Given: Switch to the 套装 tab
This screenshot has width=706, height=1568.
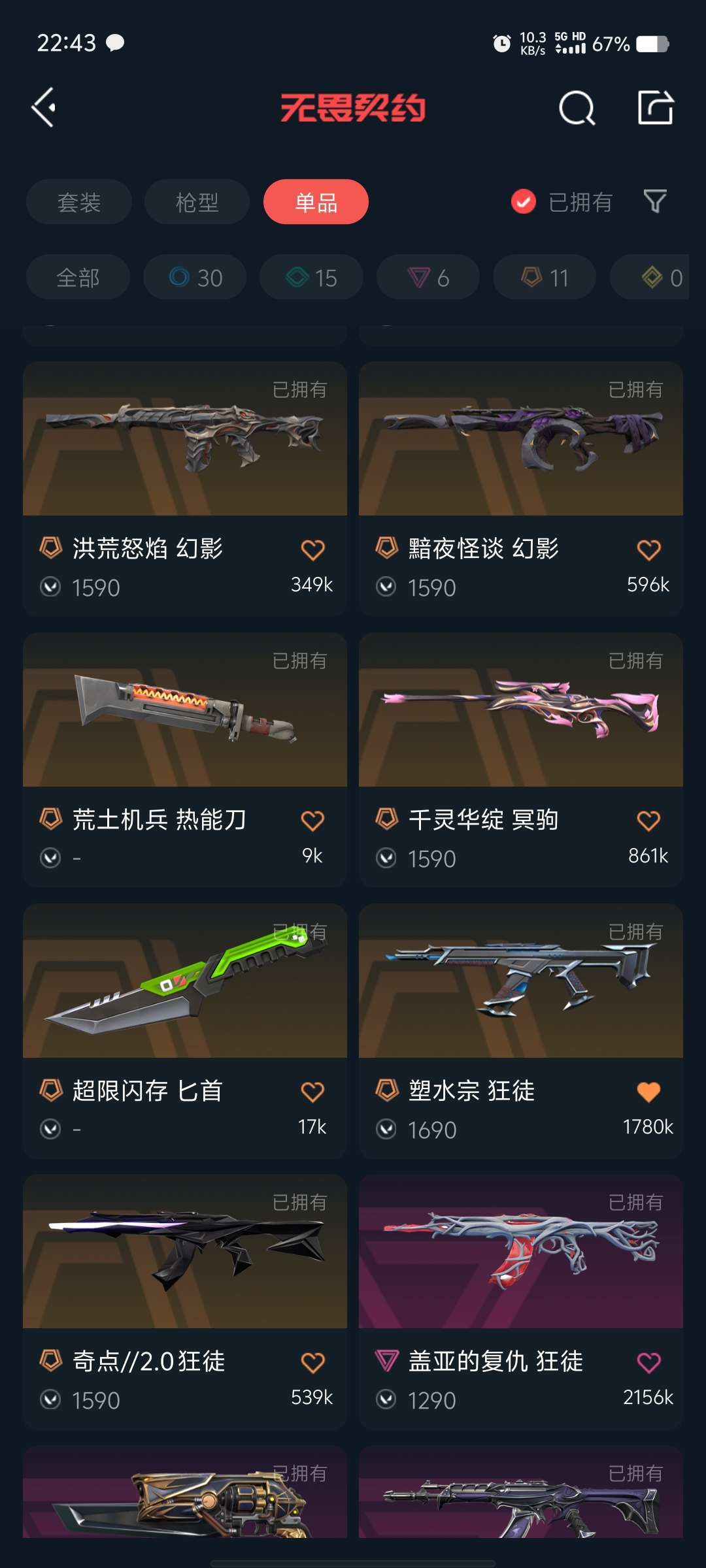Looking at the screenshot, I should [x=79, y=202].
